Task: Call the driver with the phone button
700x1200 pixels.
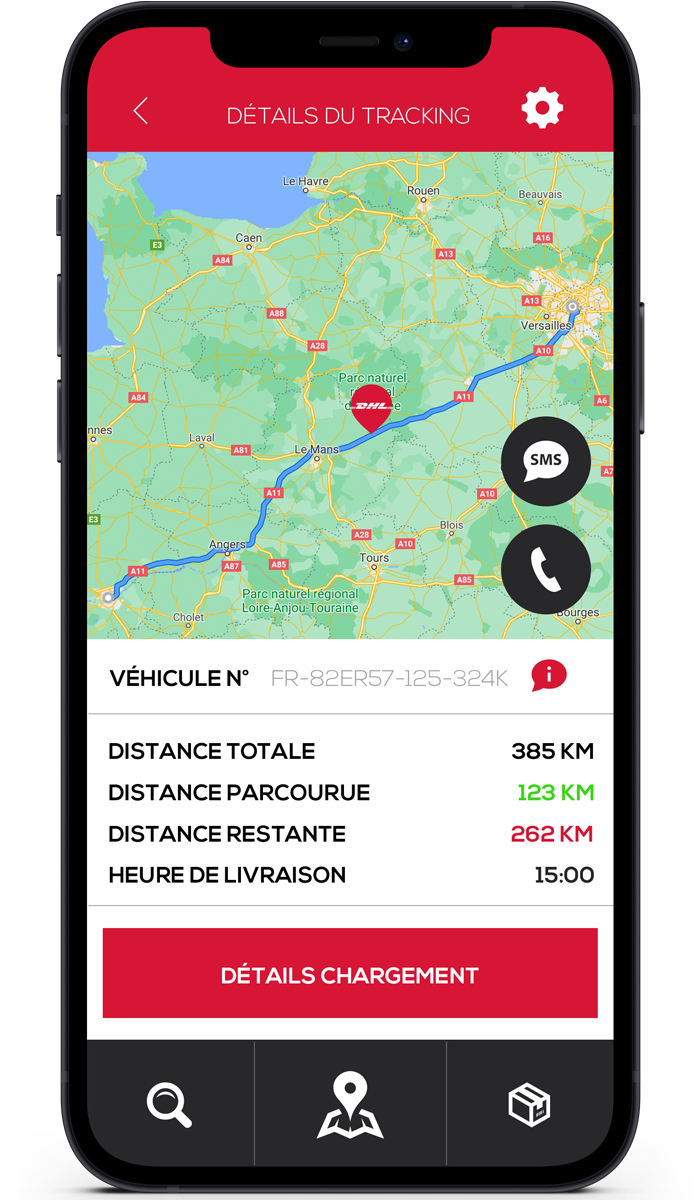Action: [x=545, y=569]
